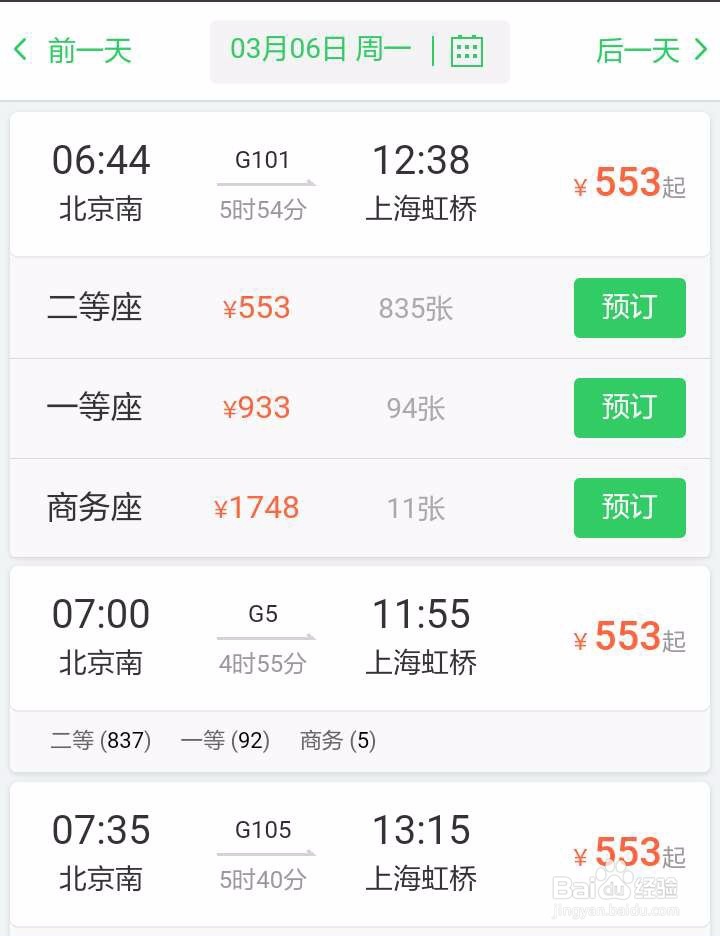This screenshot has height=936, width=720.
Task: Select the arrow under train G5
Action: (264, 636)
